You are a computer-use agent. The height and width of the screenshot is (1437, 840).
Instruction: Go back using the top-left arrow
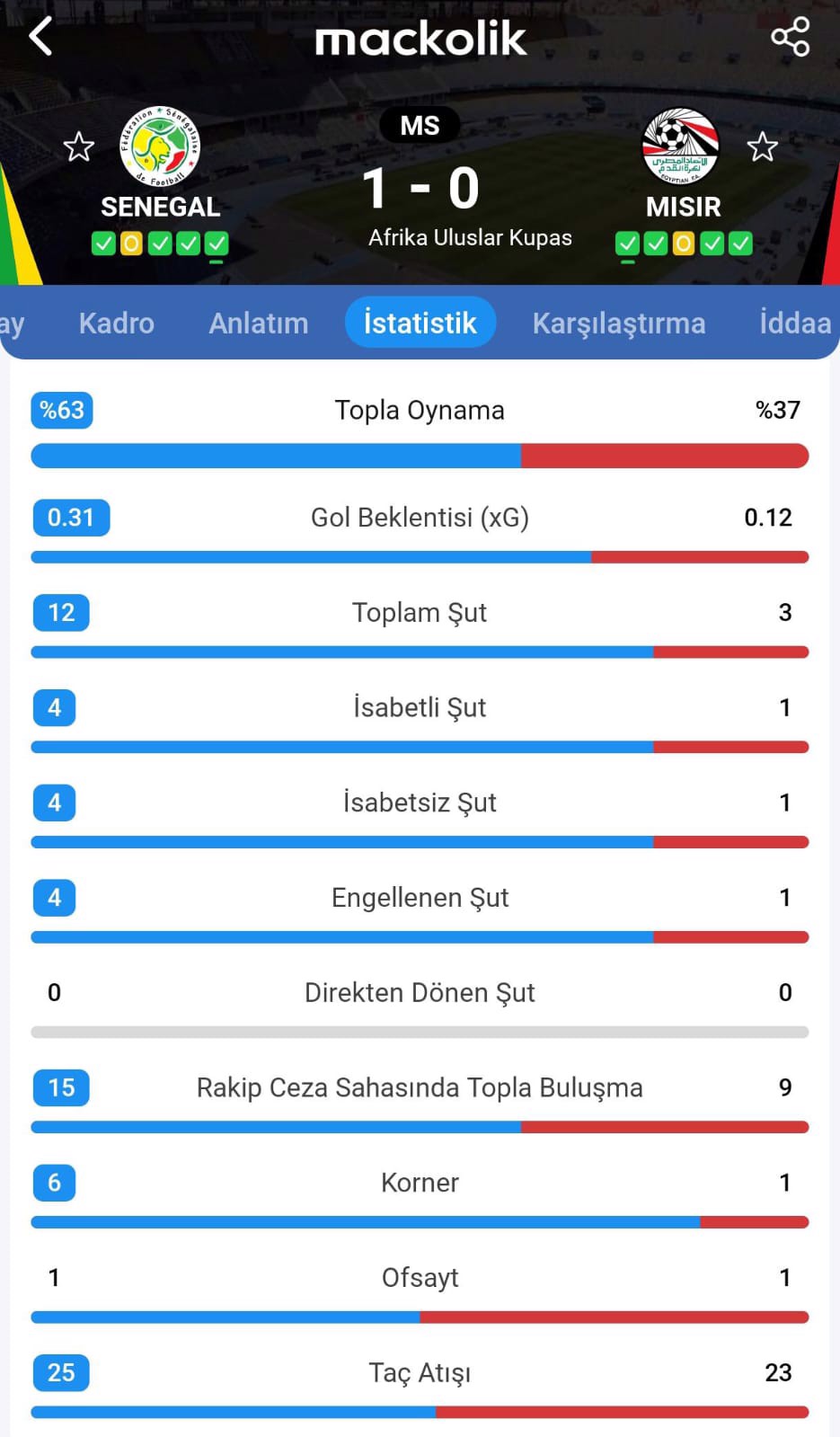40,37
